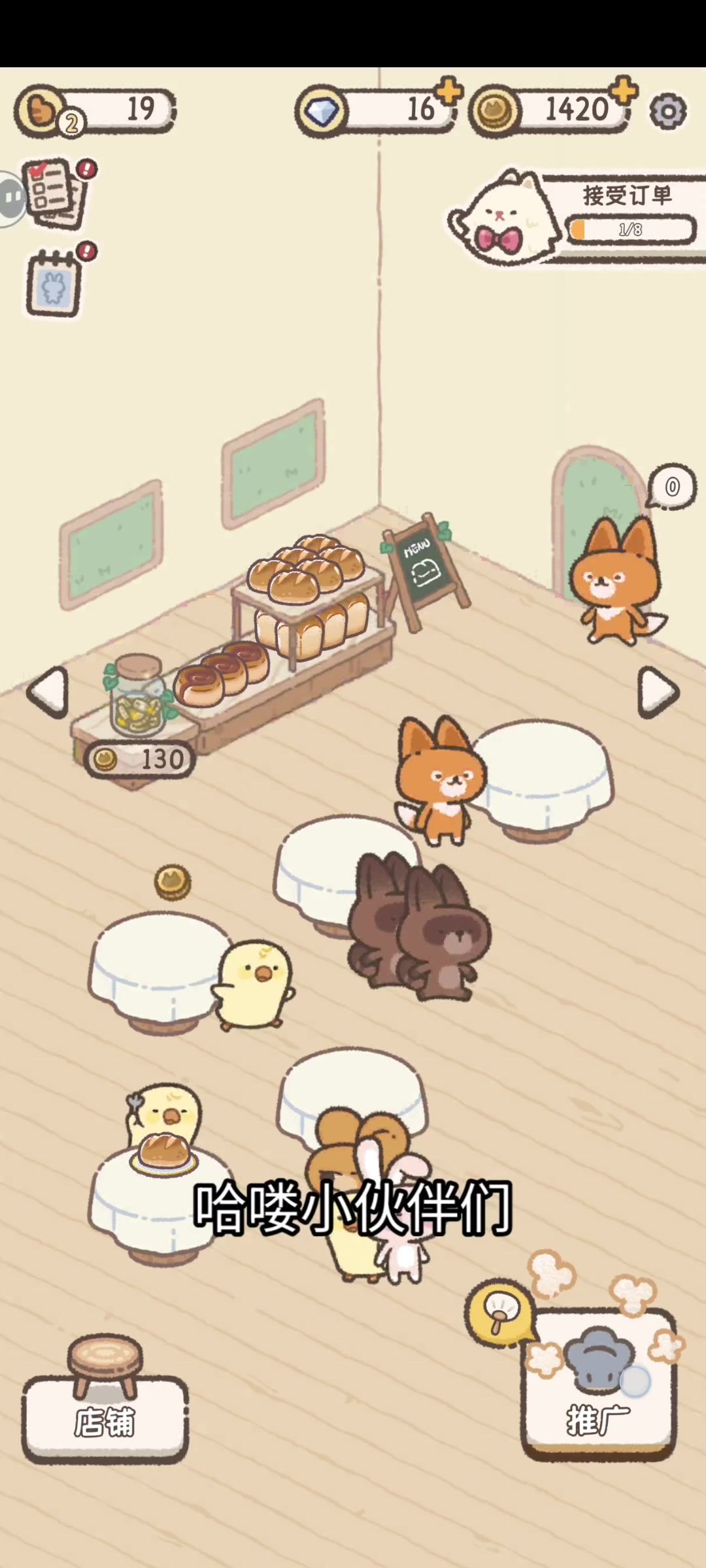Collect the 130 coins from the counter
This screenshot has height=1568, width=706.
[x=139, y=759]
